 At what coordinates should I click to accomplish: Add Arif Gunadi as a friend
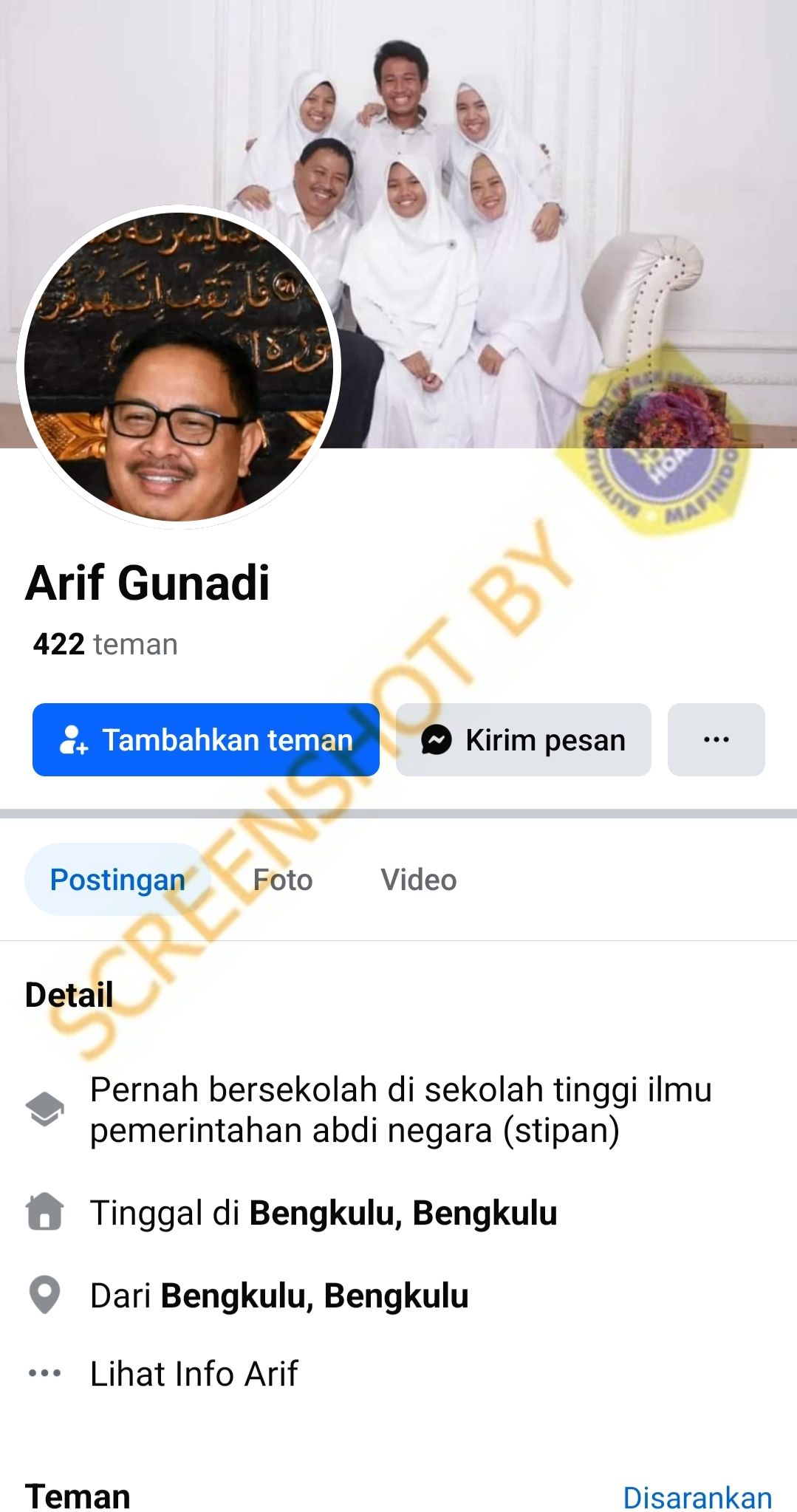coord(205,739)
